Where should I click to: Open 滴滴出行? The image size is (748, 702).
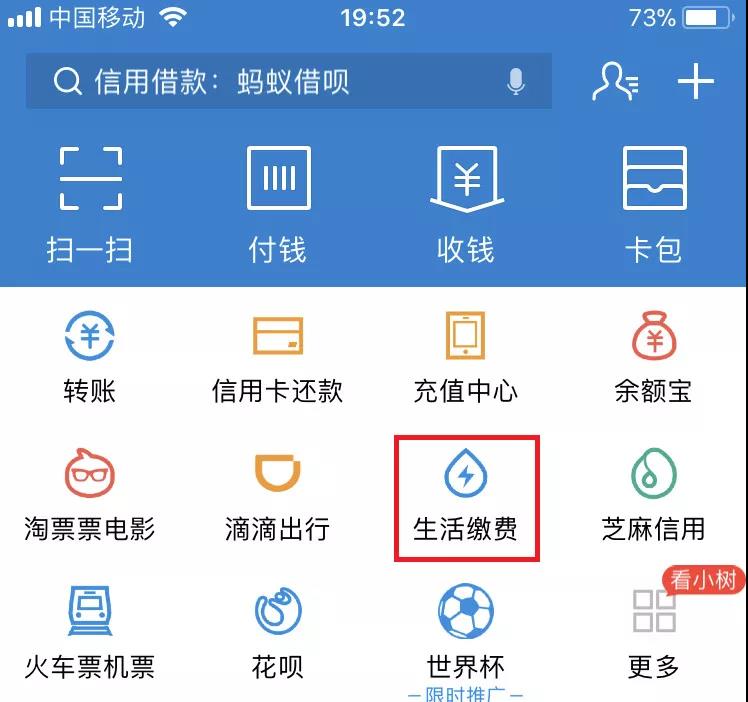click(278, 495)
